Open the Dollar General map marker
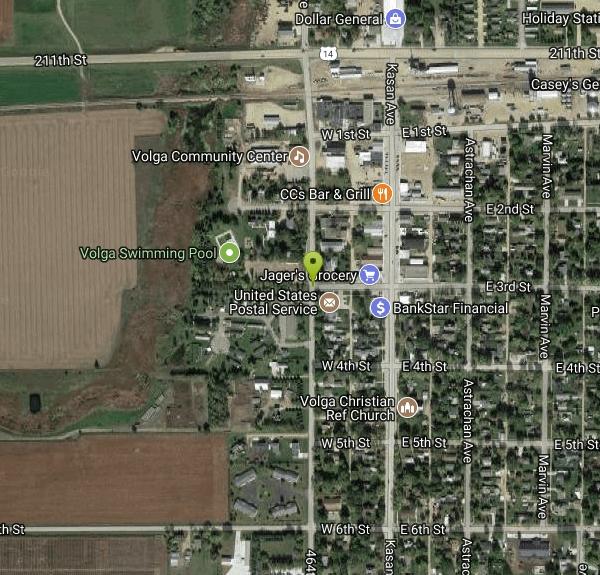This screenshot has height=575, width=600. (396, 18)
